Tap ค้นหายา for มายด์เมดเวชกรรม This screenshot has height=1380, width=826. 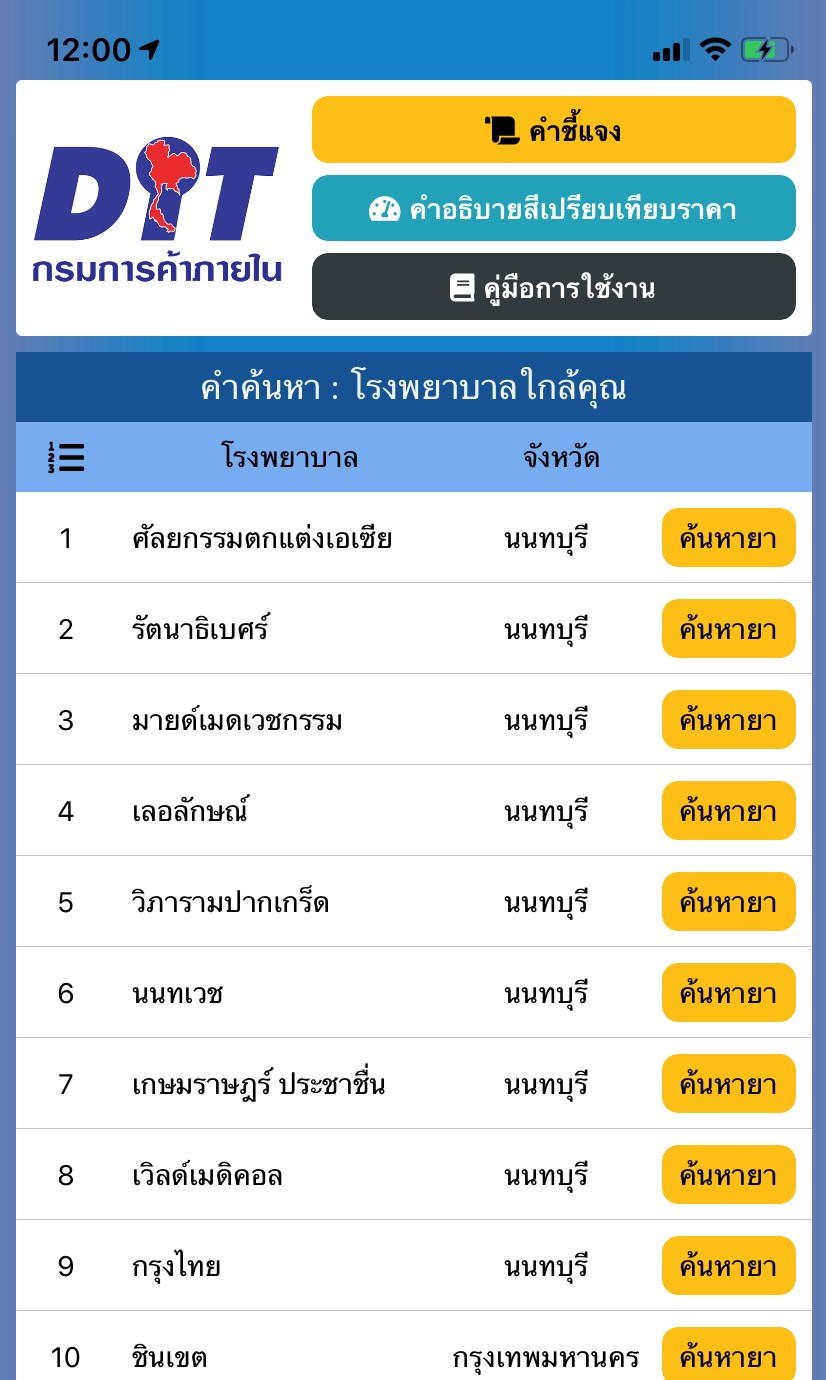[x=729, y=720]
